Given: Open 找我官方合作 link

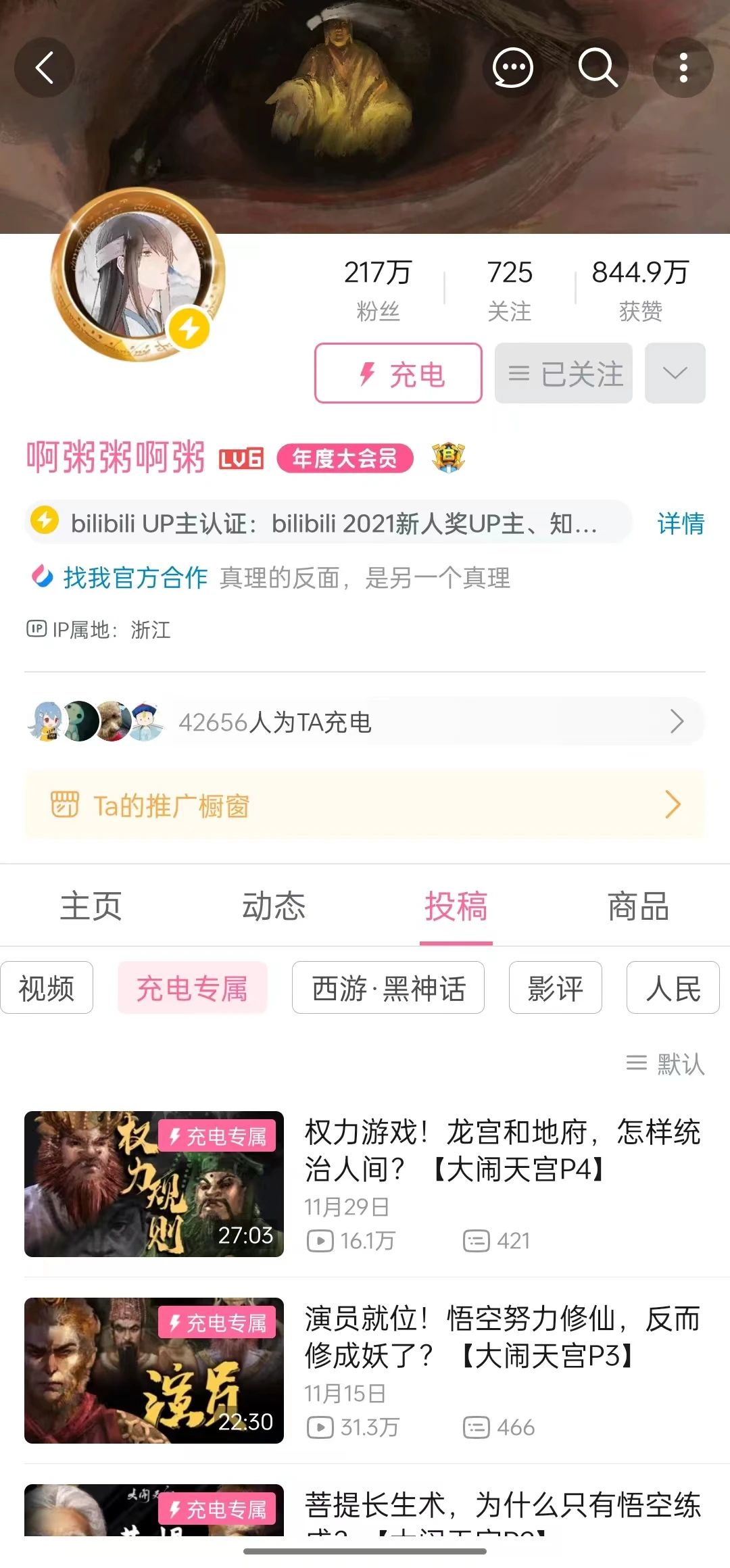Looking at the screenshot, I should coord(135,578).
